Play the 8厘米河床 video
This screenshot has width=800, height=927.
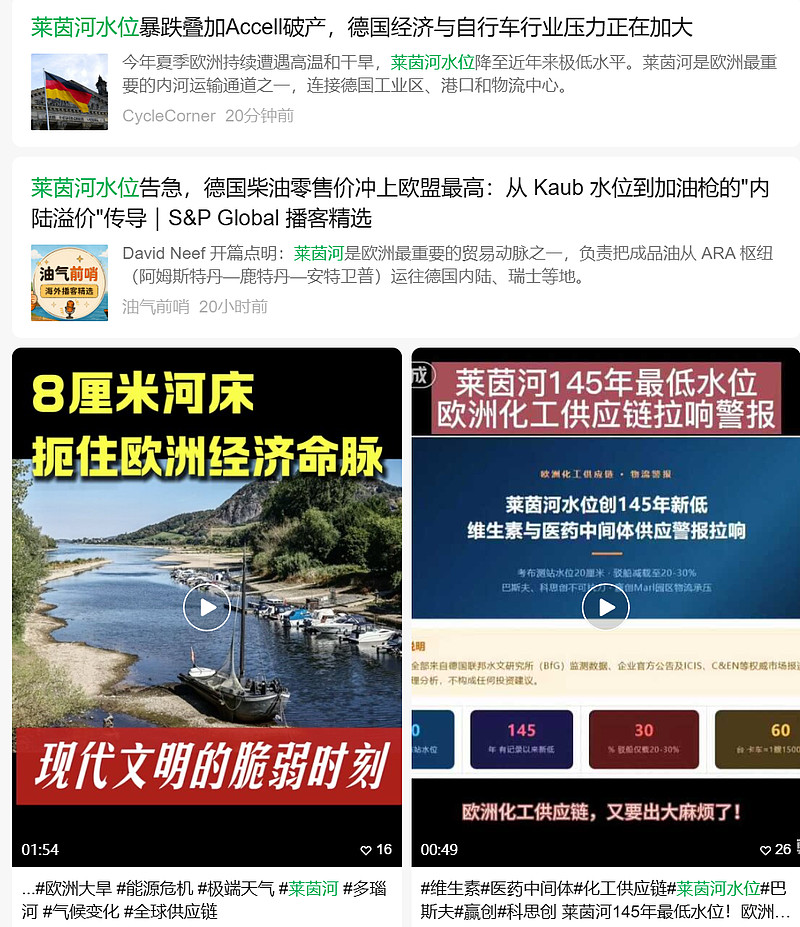pos(206,607)
